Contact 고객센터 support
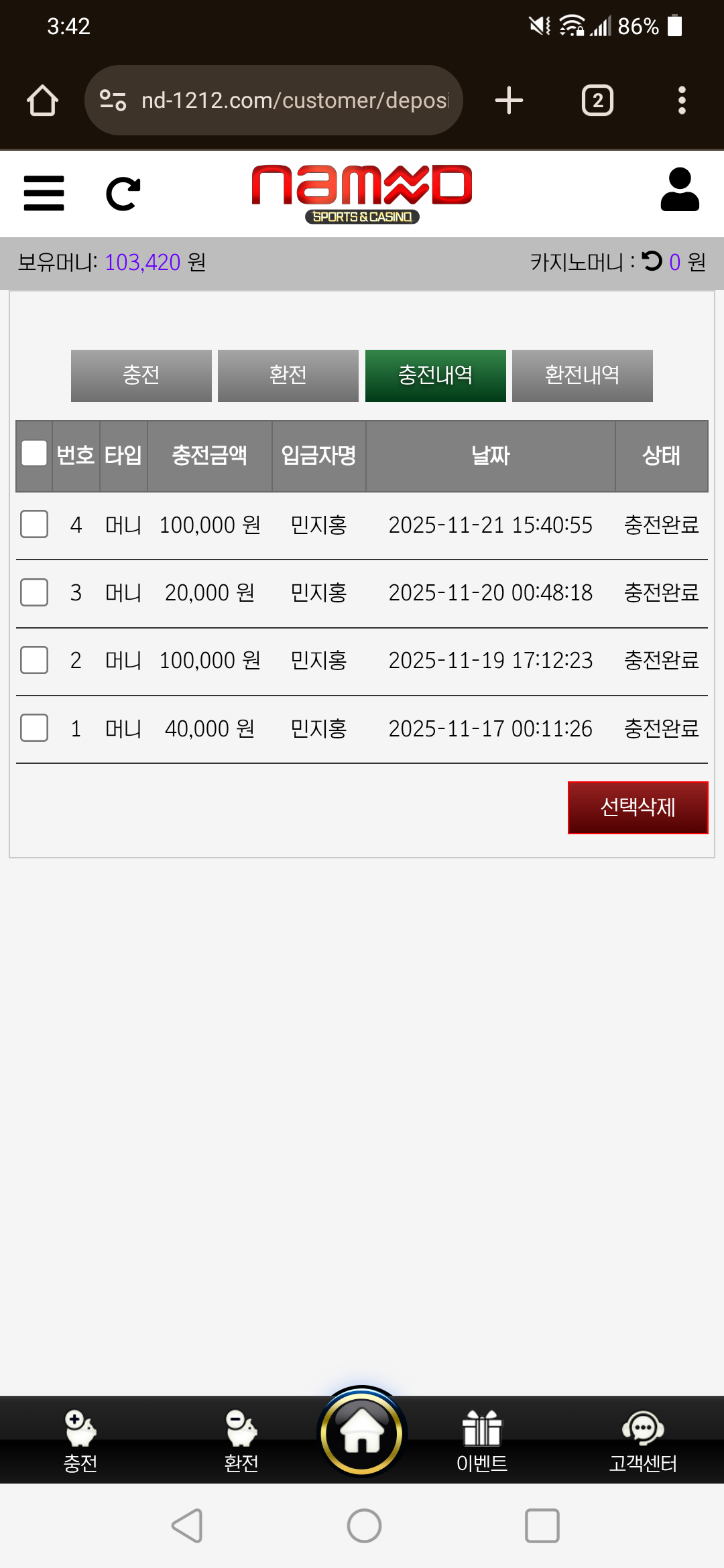Viewport: 724px width, 1568px height. pyautogui.click(x=643, y=1439)
